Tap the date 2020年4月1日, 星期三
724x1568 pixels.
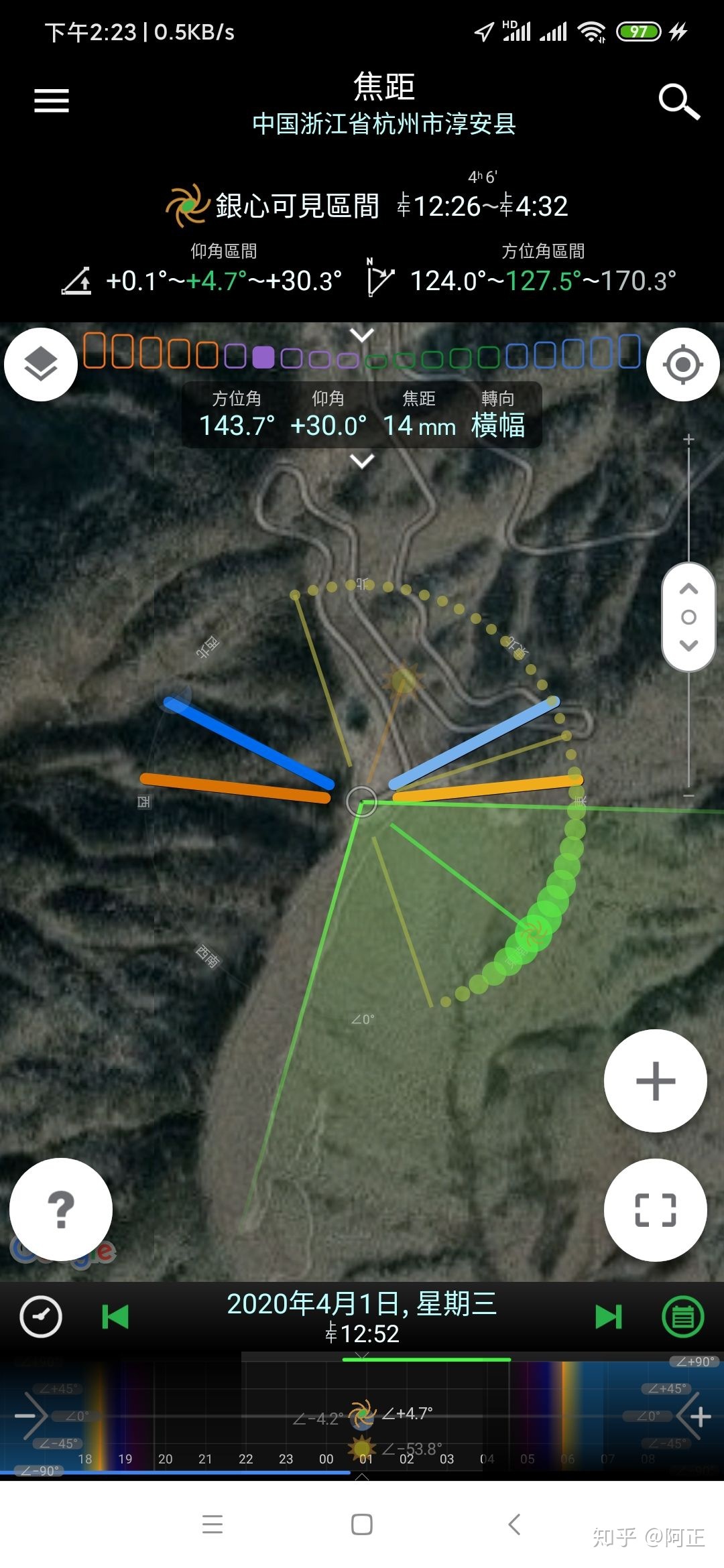click(362, 1304)
